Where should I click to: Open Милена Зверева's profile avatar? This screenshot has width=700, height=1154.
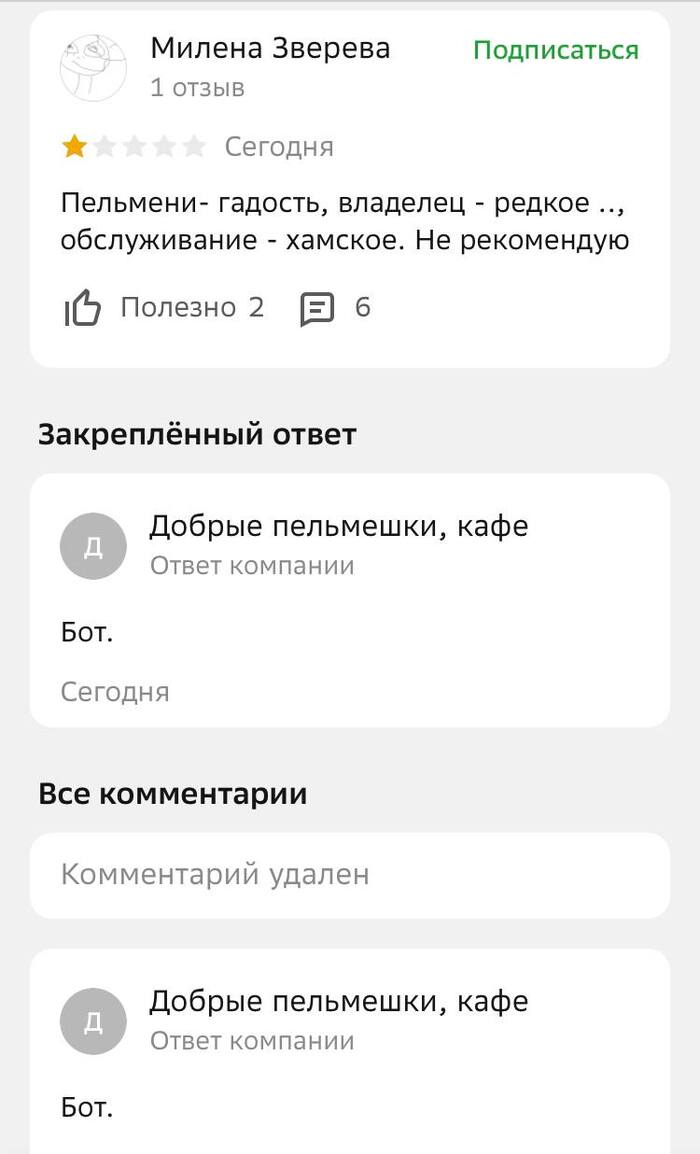(93, 67)
